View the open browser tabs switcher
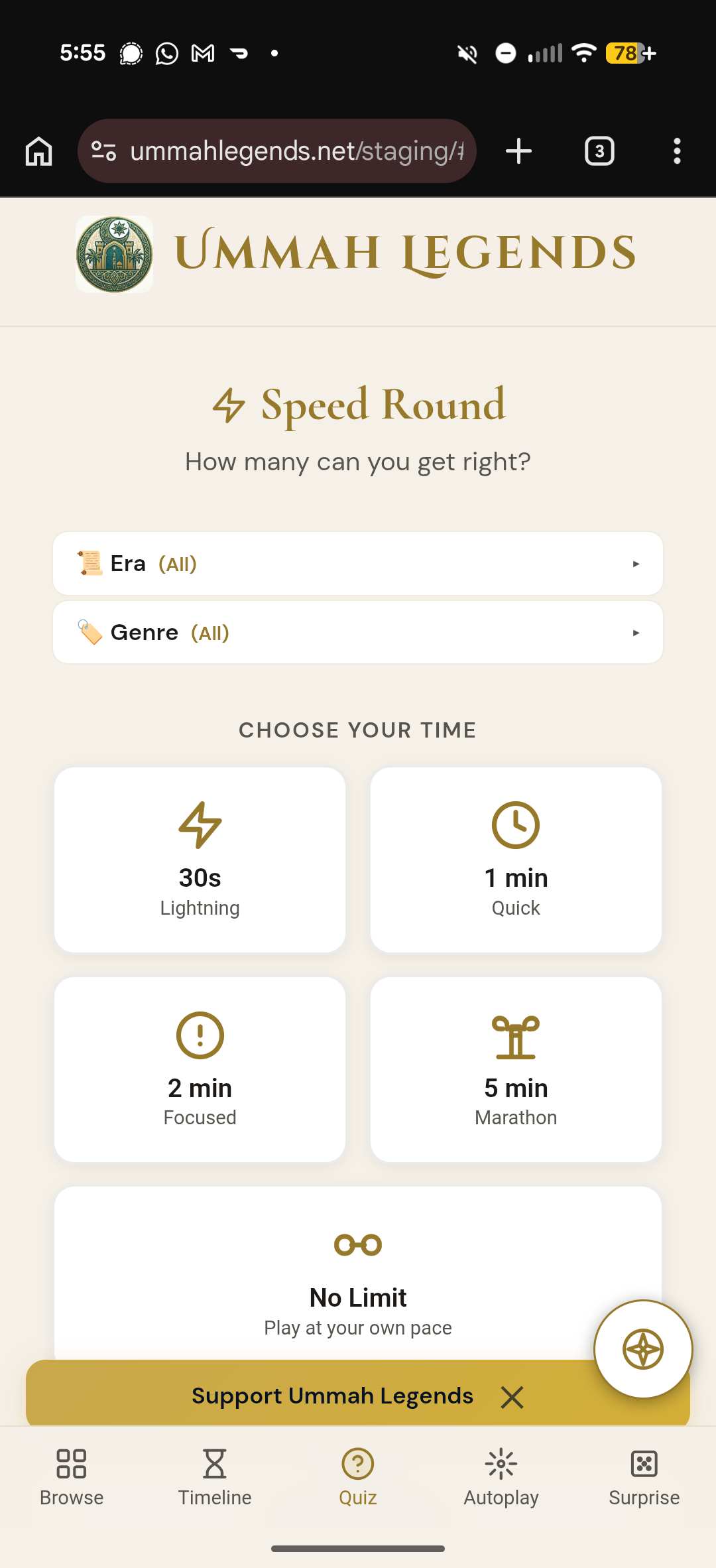The width and height of the screenshot is (716, 1568). pyautogui.click(x=599, y=151)
